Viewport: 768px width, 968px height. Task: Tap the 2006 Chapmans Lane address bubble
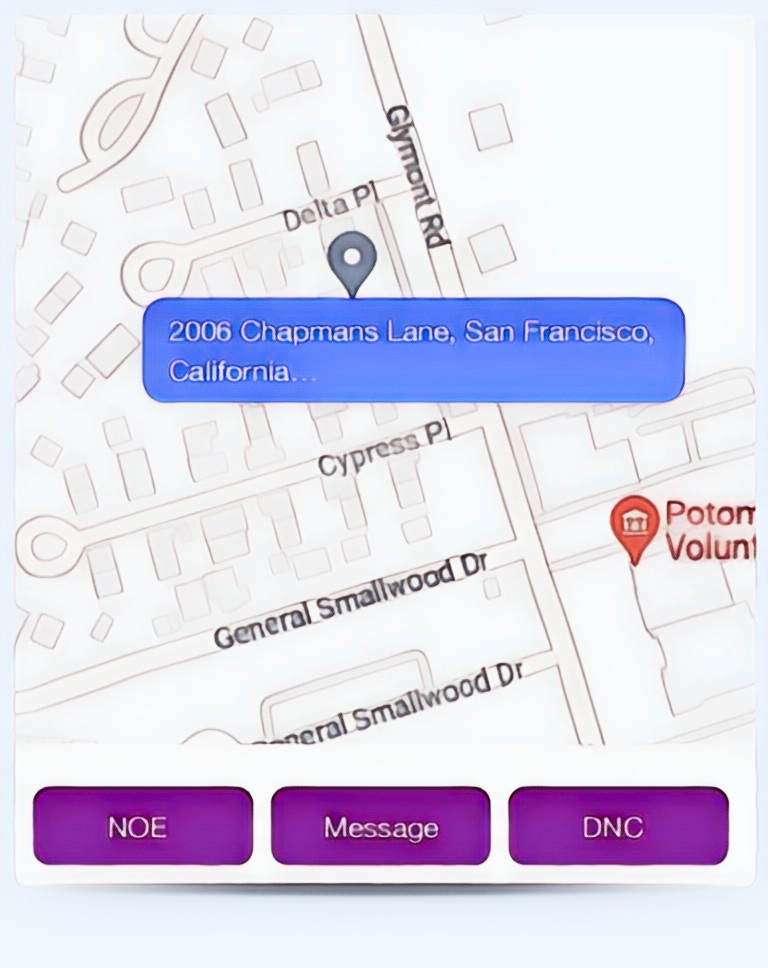click(413, 350)
